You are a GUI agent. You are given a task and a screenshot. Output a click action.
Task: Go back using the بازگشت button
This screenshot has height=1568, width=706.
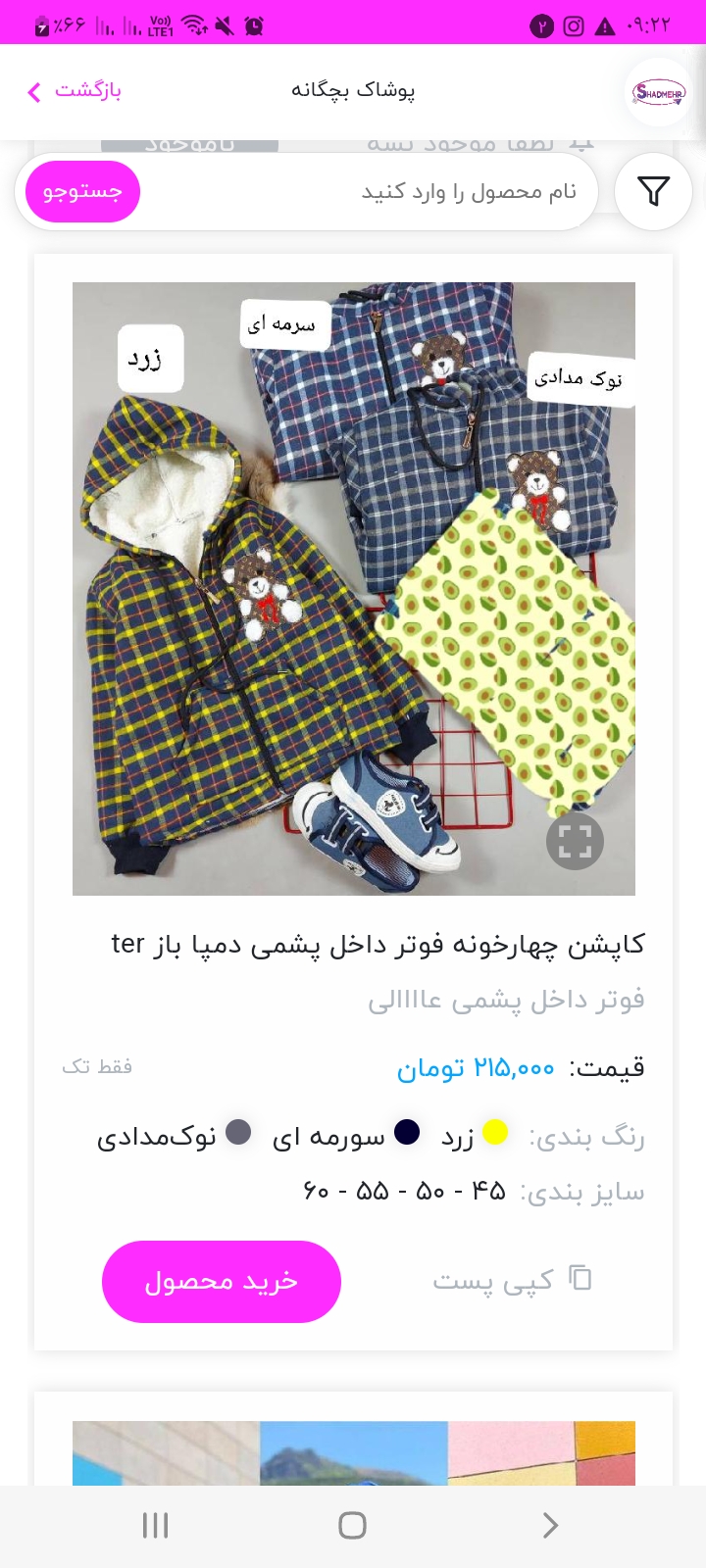[x=74, y=91]
